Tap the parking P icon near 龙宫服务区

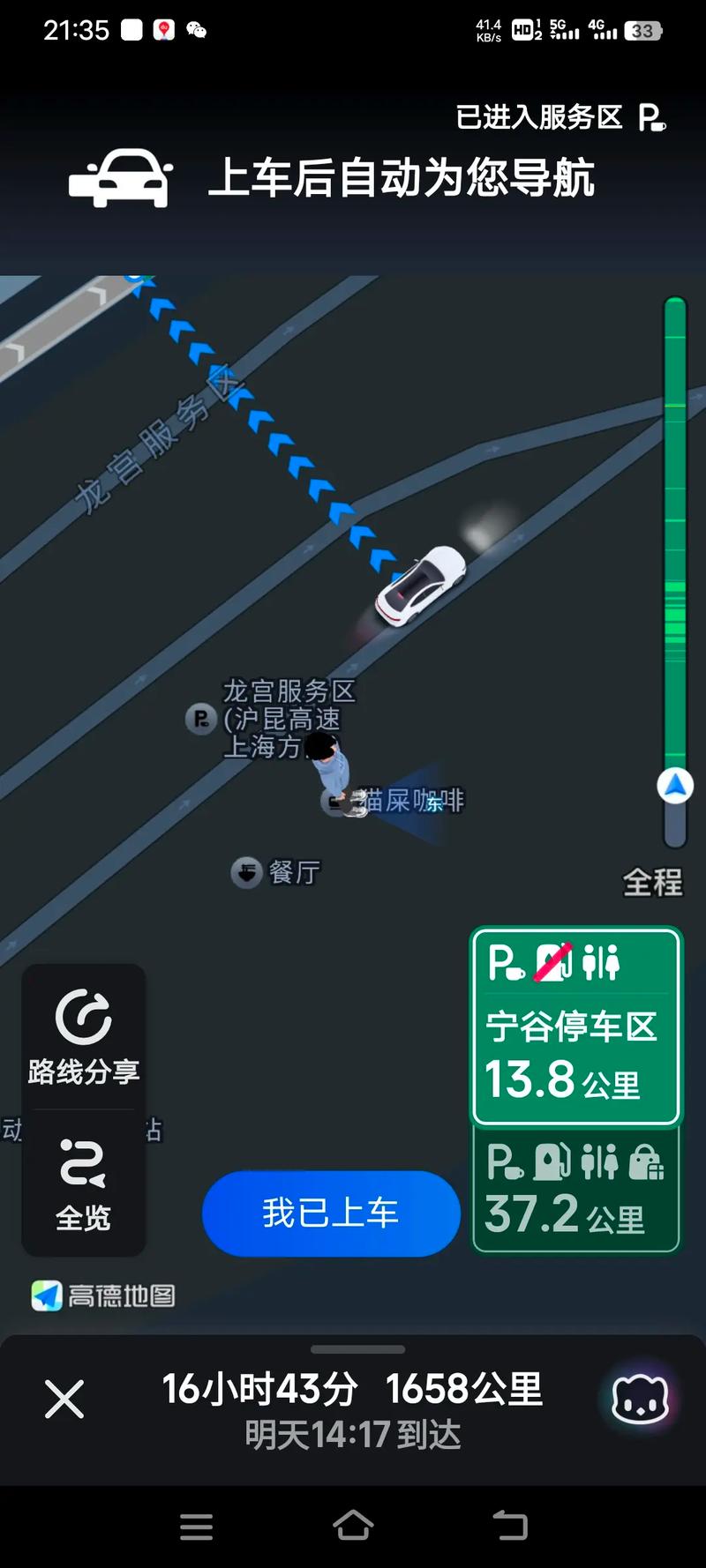(200, 720)
